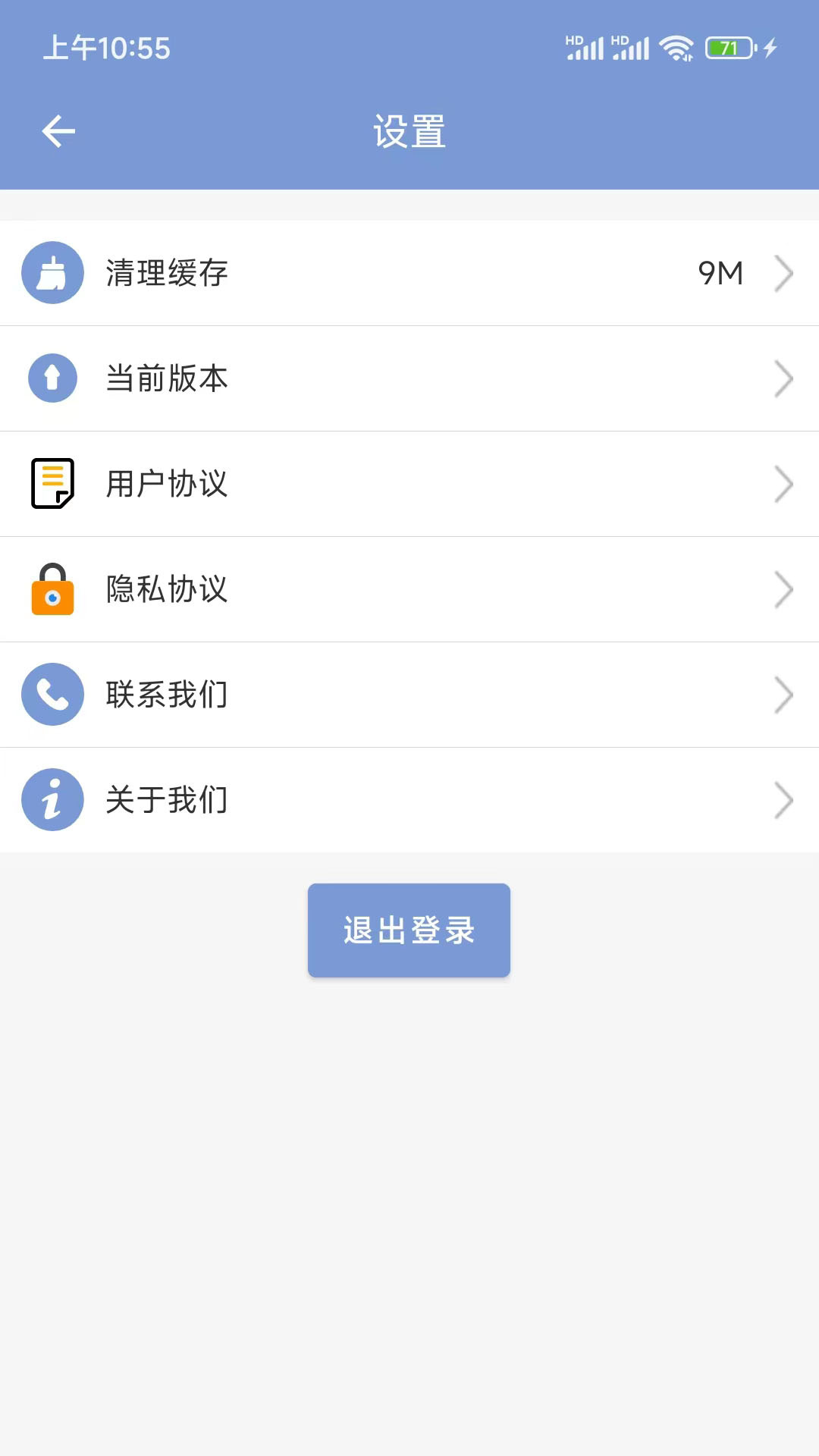The height and width of the screenshot is (1456, 819).
Task: Tap the document icon beside 用户协议
Action: pyautogui.click(x=52, y=484)
